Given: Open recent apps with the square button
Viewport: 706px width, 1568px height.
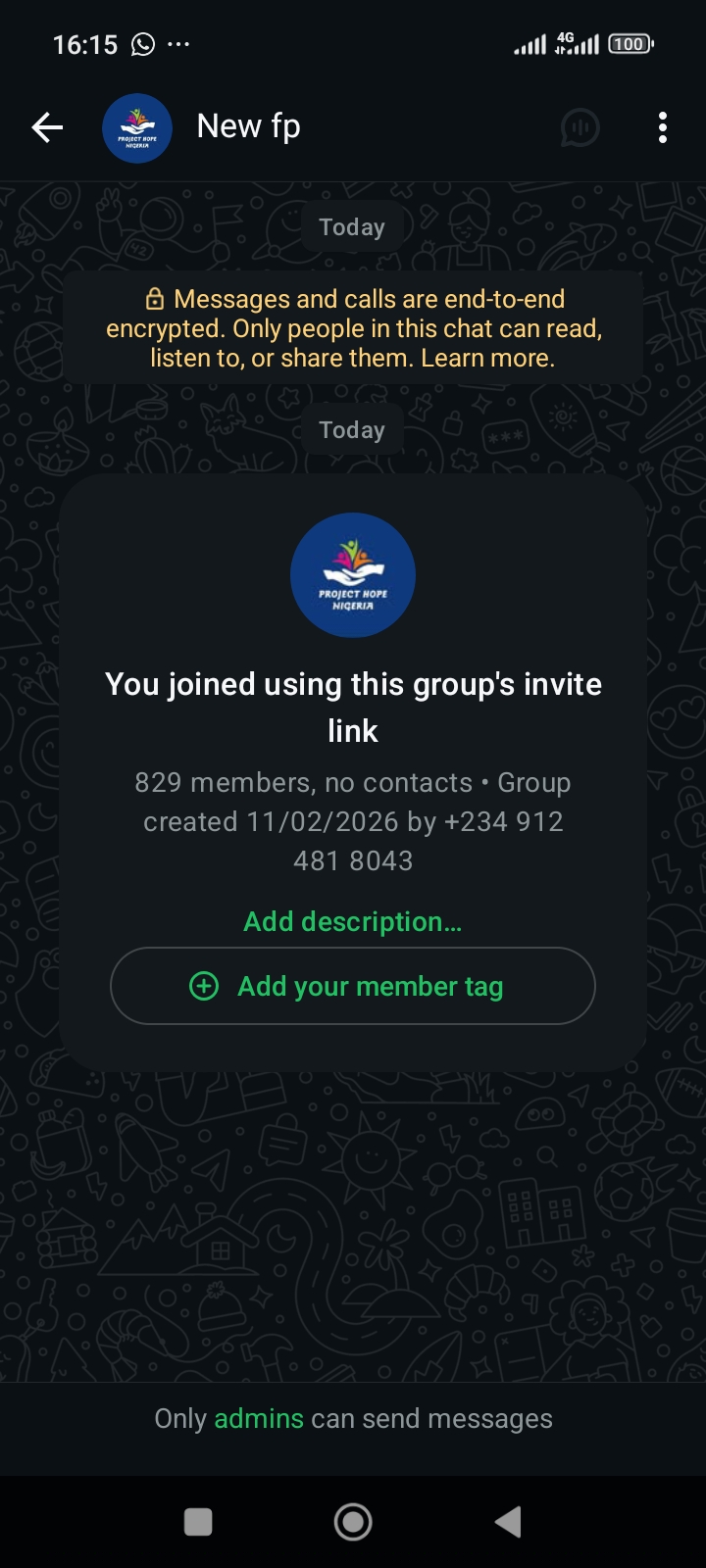Looking at the screenshot, I should pyautogui.click(x=198, y=1522).
